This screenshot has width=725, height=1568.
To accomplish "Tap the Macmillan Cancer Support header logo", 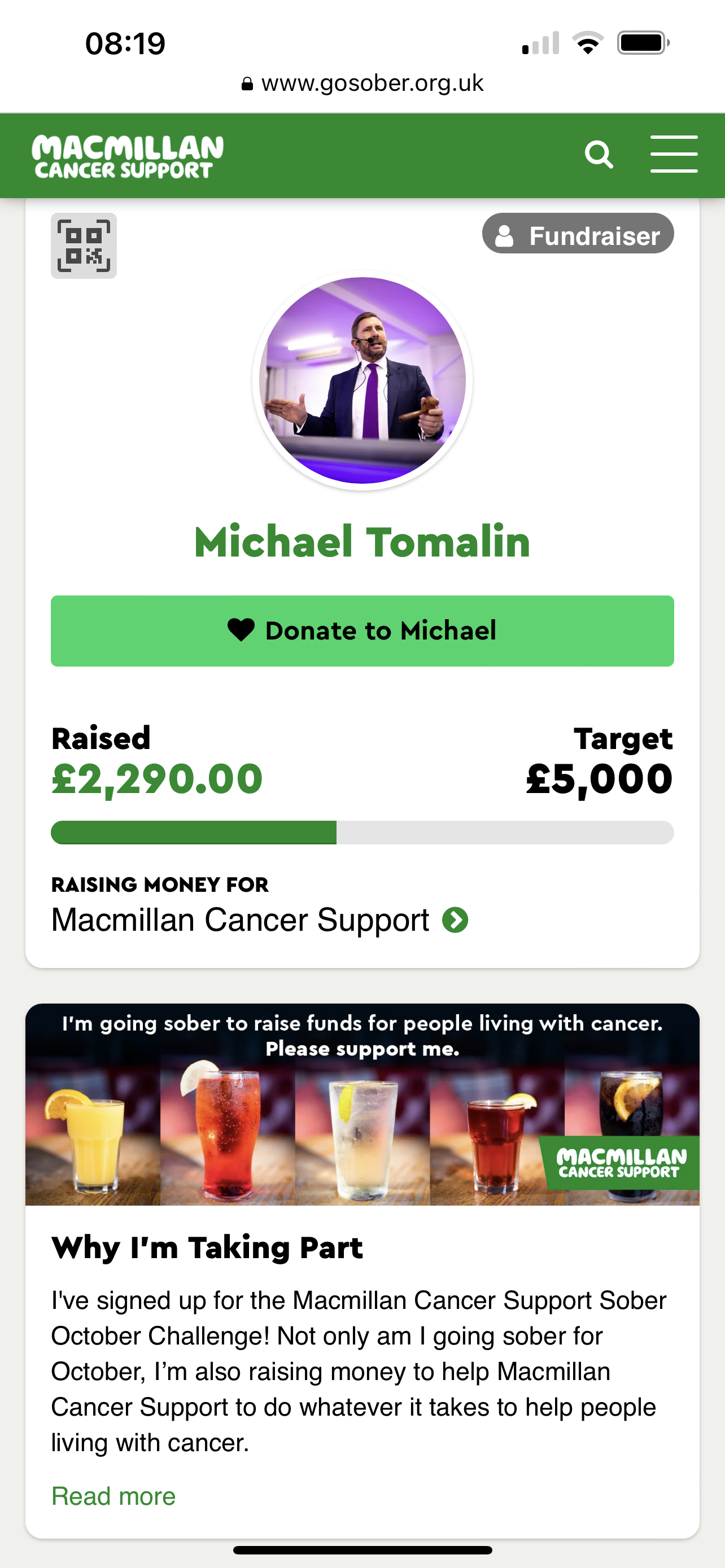I will (128, 156).
